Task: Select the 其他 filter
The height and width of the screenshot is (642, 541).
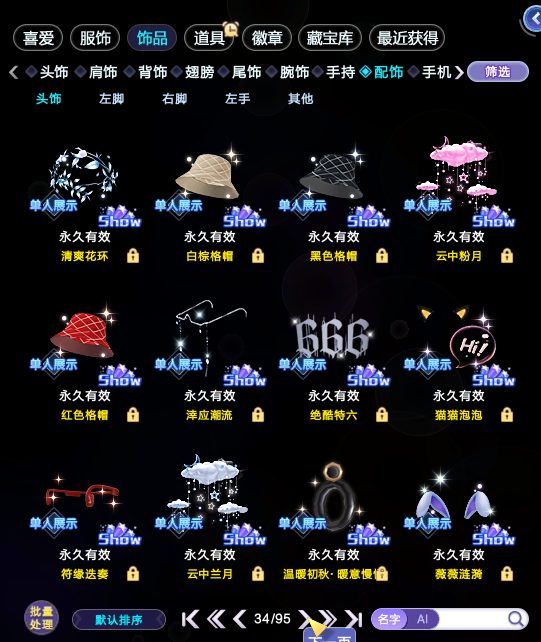Action: coord(300,99)
